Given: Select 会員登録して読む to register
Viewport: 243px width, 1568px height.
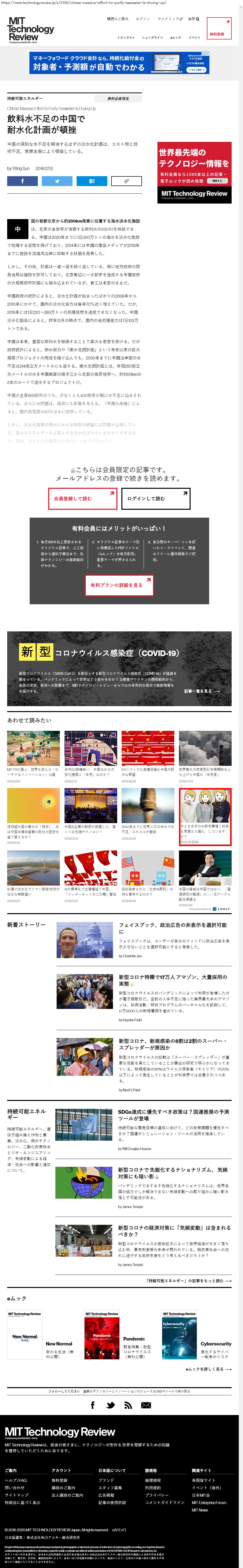Looking at the screenshot, I should tap(82, 498).
